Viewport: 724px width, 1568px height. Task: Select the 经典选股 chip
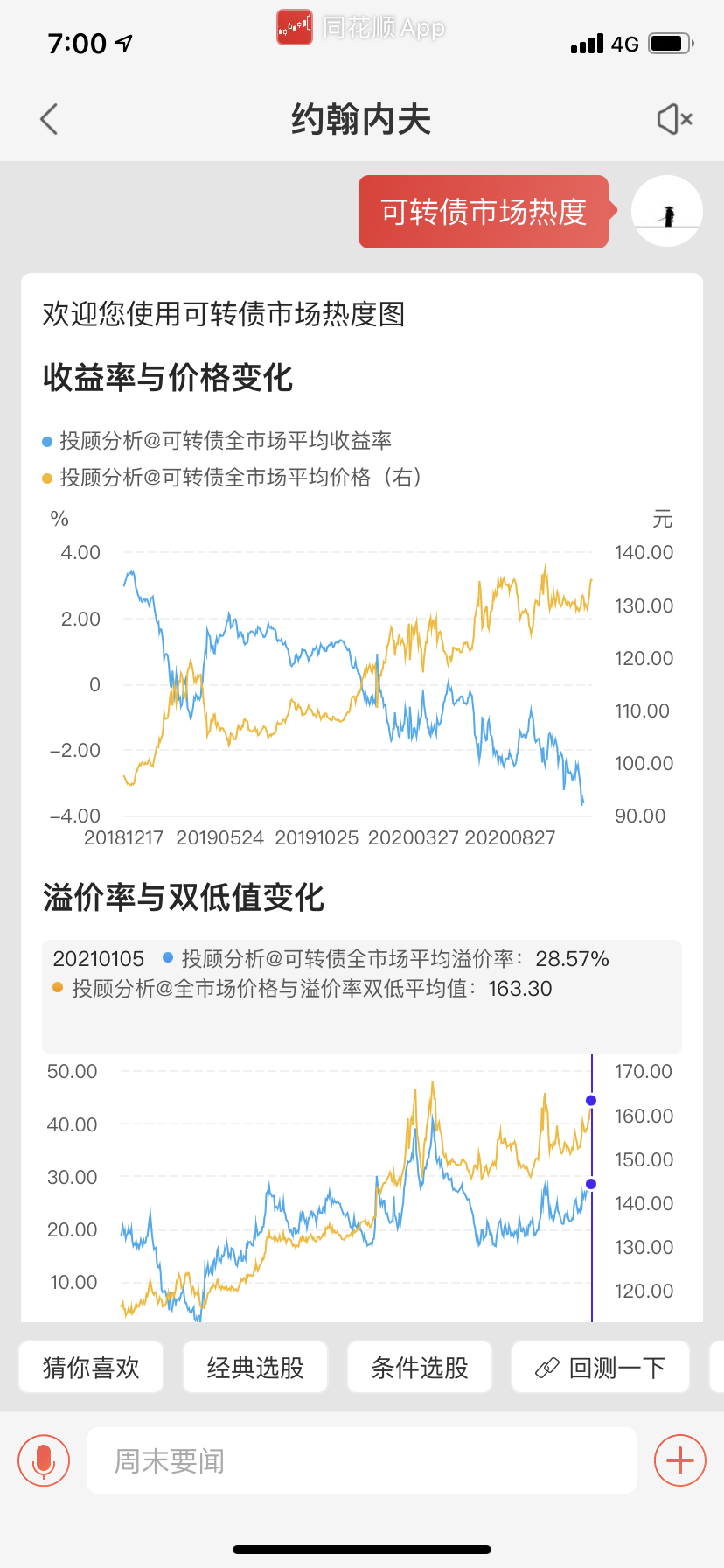coord(255,1368)
